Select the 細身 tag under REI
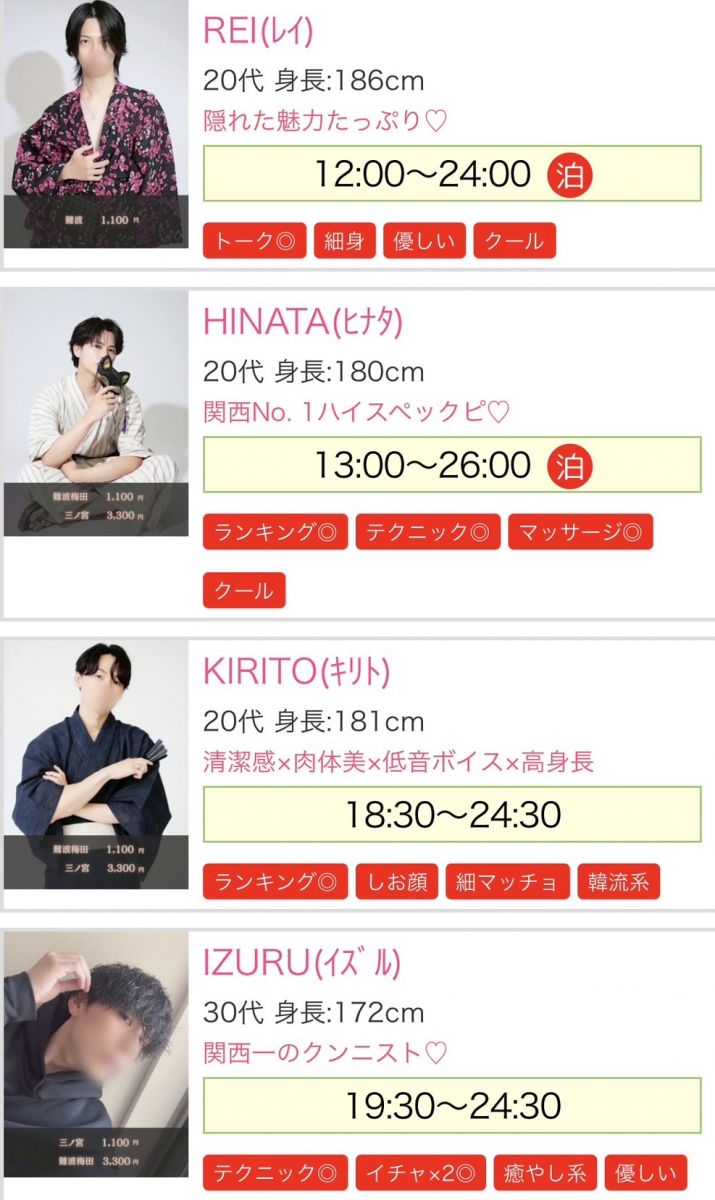This screenshot has width=715, height=1200. (x=344, y=241)
